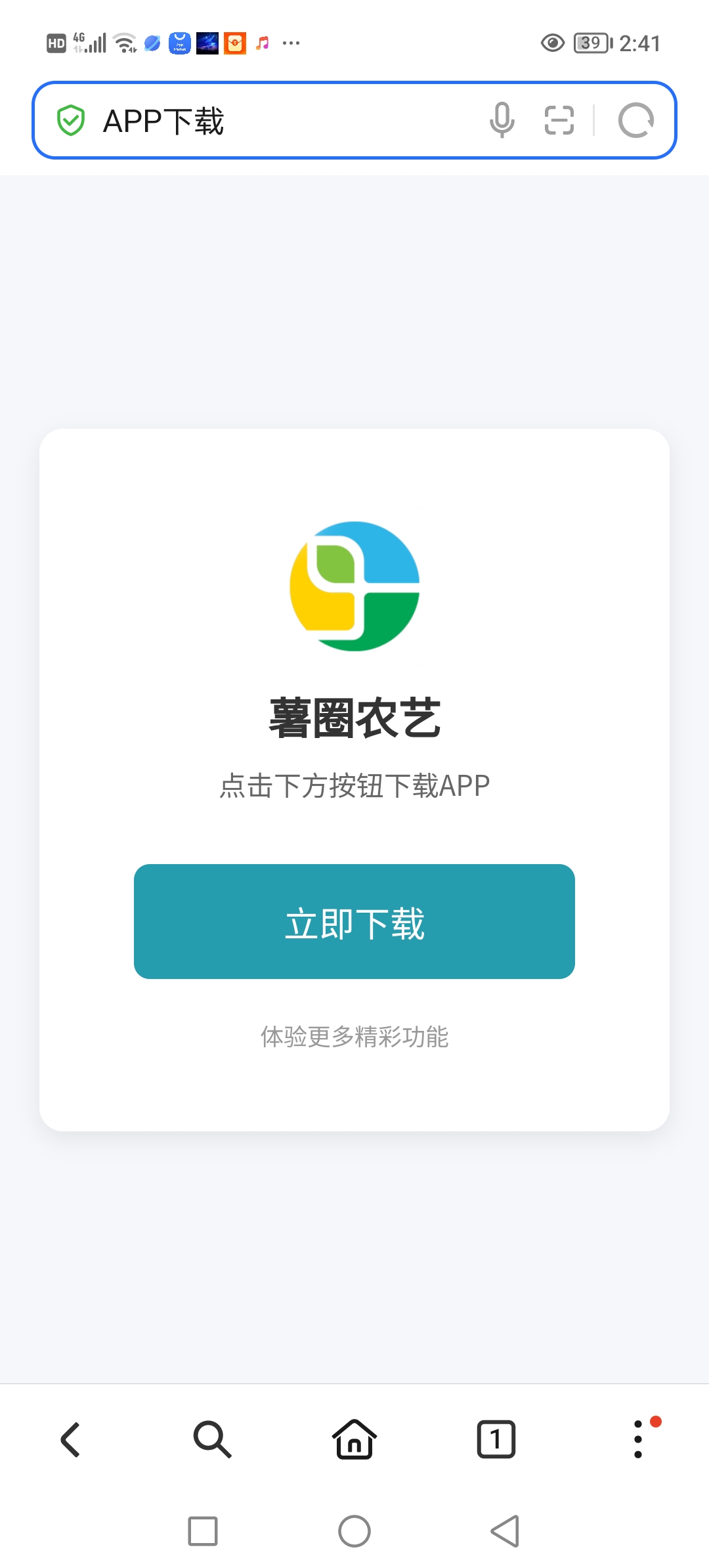The height and width of the screenshot is (1568, 709).
Task: Open the scan code icon
Action: tap(559, 120)
